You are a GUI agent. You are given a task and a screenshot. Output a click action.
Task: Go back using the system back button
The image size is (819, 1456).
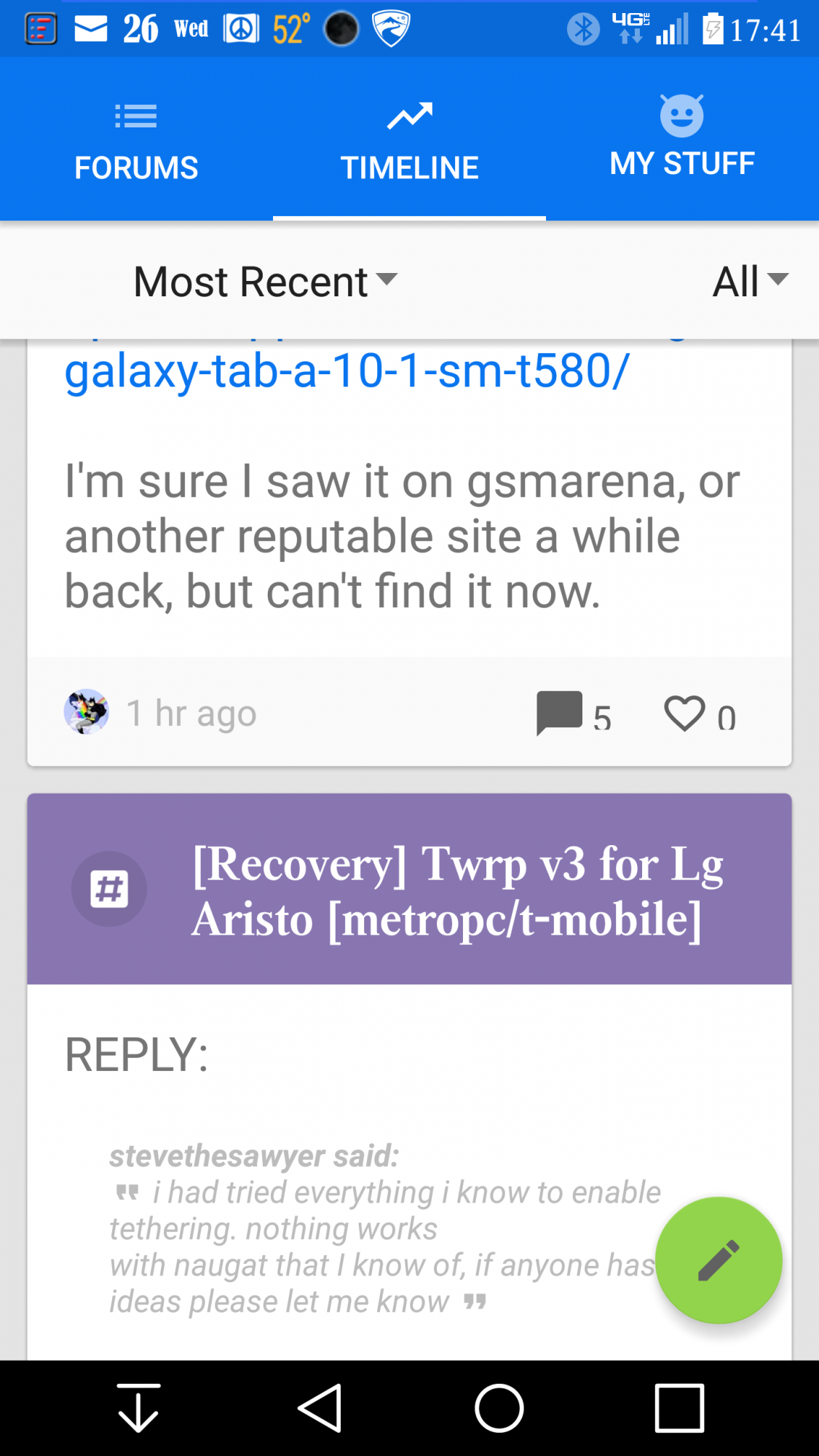click(320, 1408)
